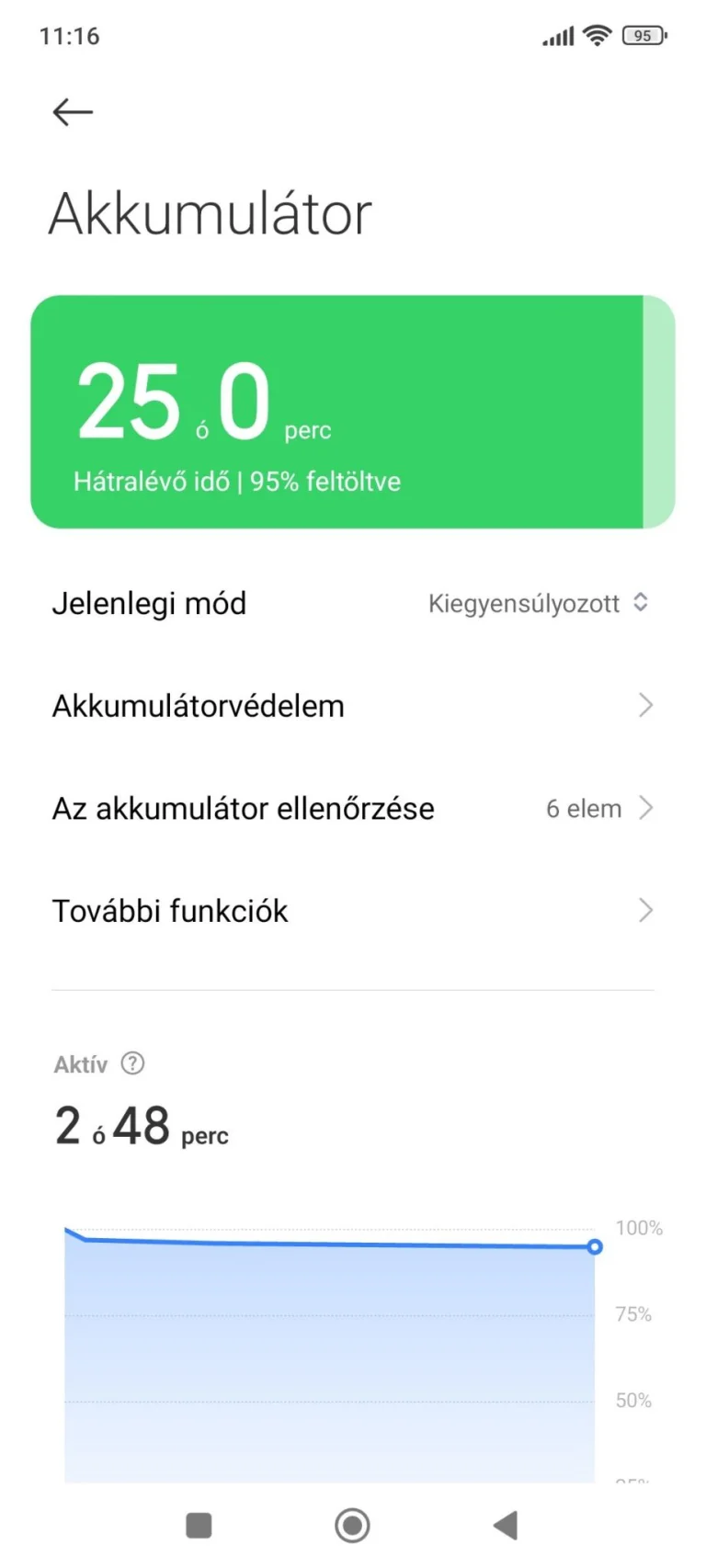Tap the green Hátralévő idő battery card

pos(353,411)
